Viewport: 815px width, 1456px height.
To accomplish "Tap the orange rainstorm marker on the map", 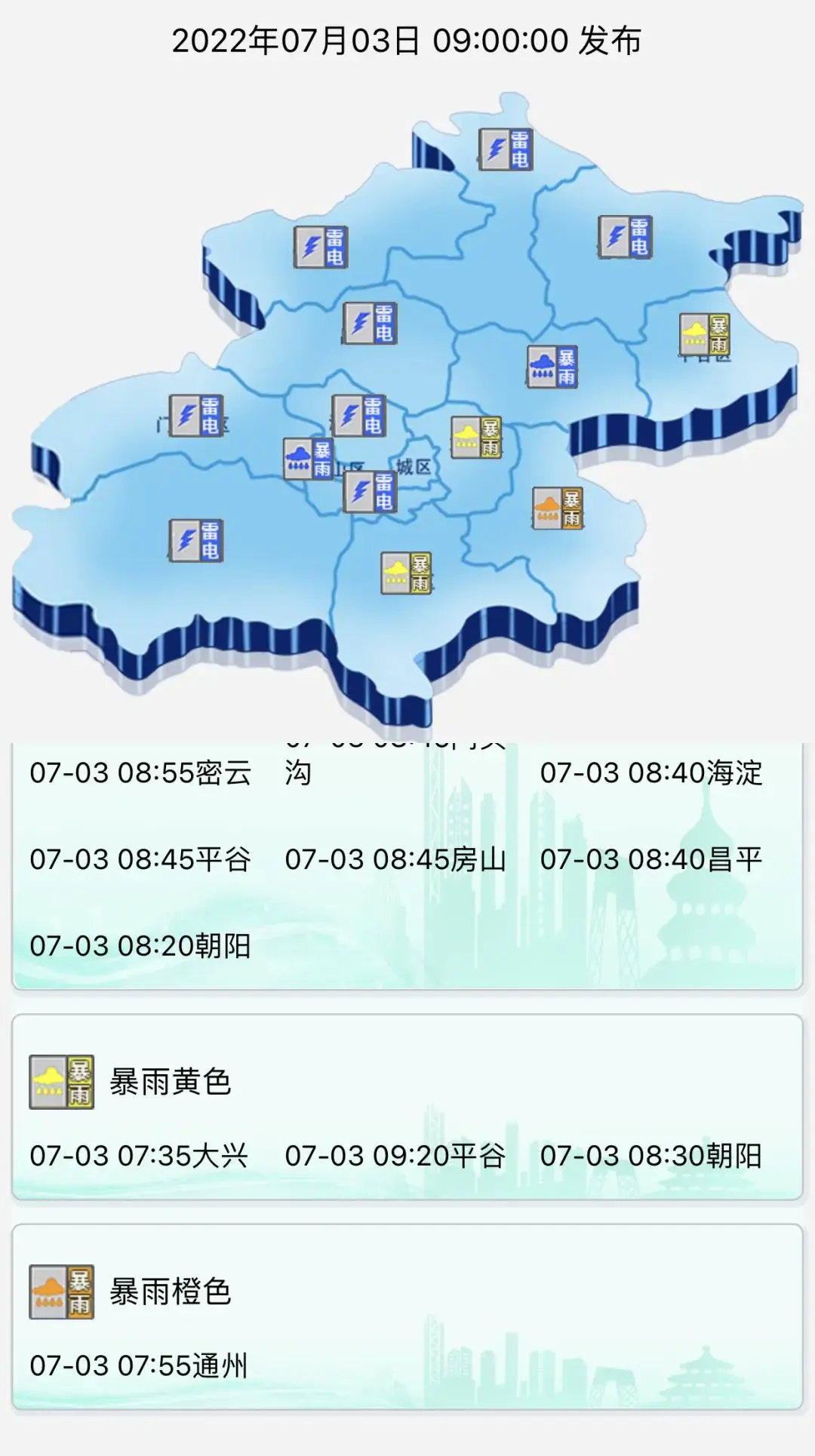I will (558, 508).
